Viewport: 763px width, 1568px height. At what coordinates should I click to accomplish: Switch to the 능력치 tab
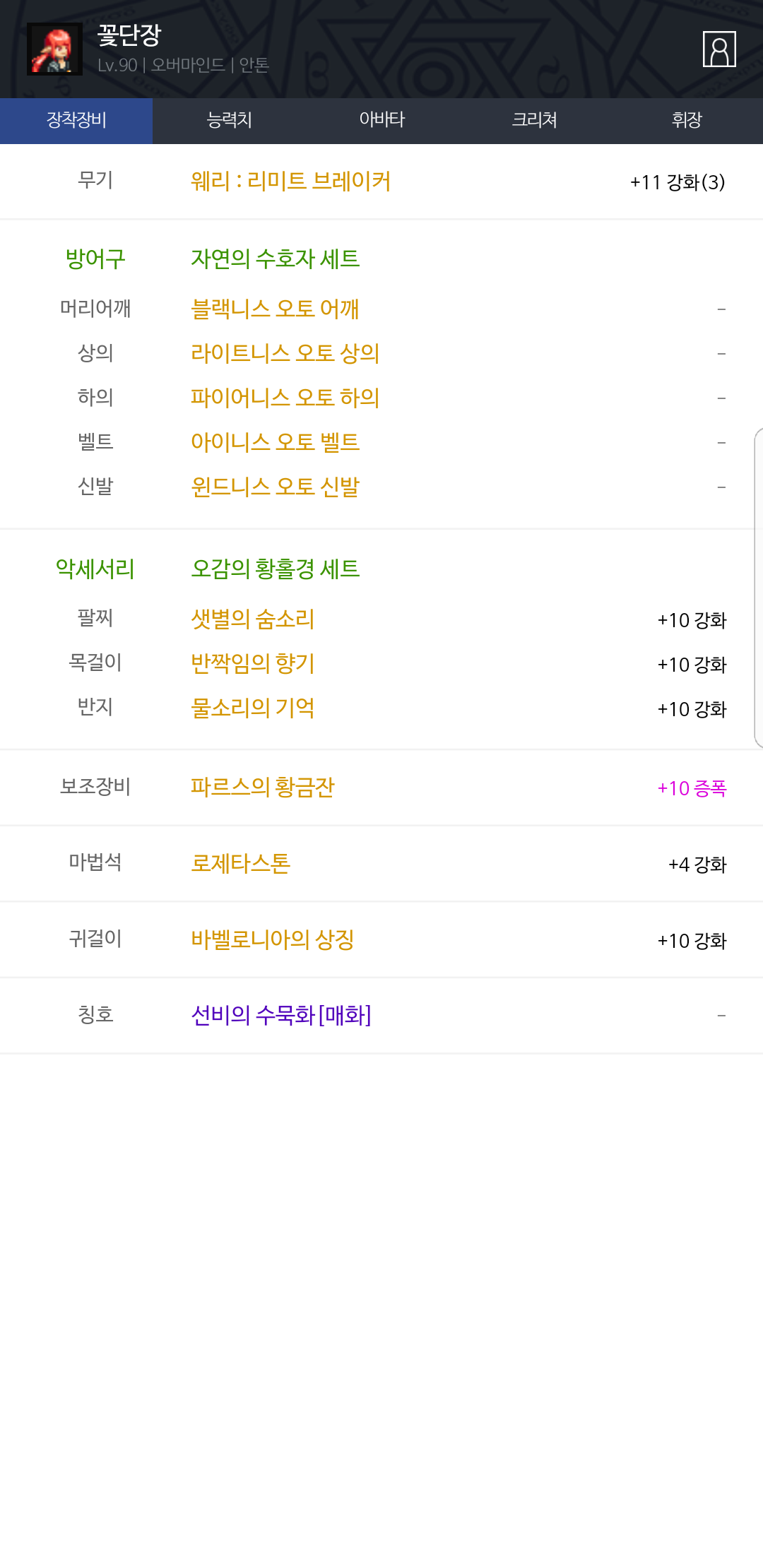tap(229, 121)
